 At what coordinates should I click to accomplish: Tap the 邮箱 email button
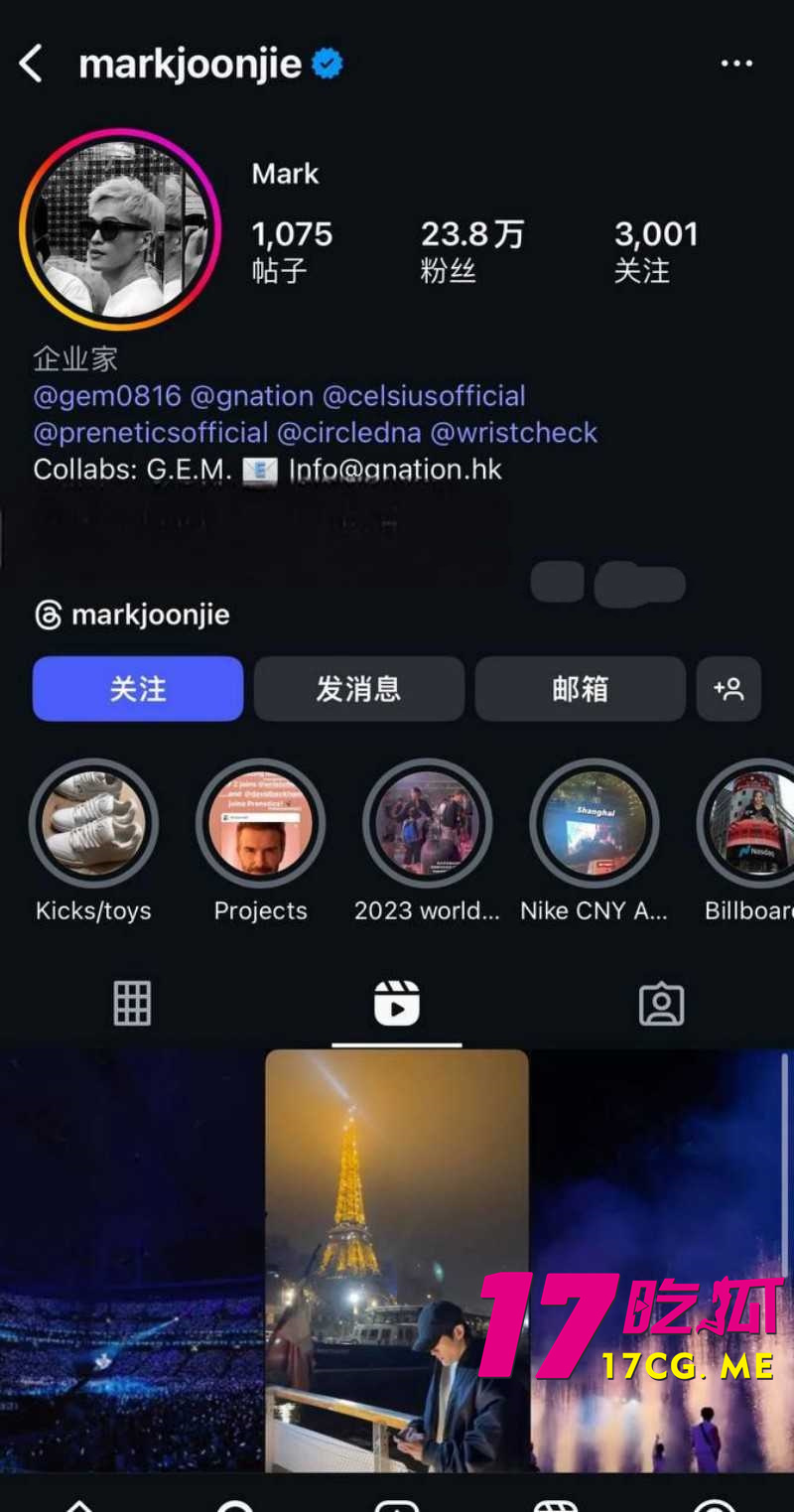point(580,689)
